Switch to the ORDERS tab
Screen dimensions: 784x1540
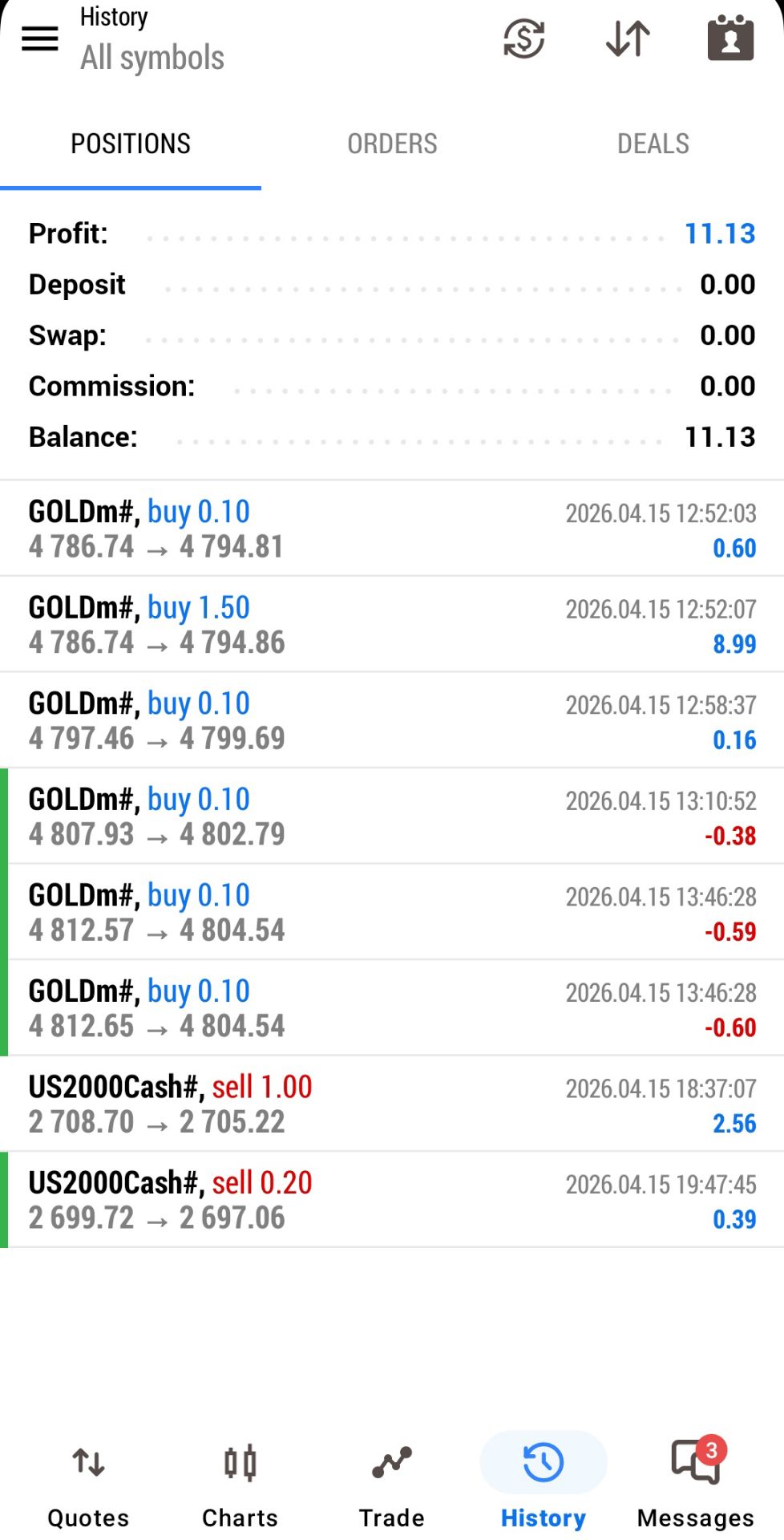[x=392, y=144]
